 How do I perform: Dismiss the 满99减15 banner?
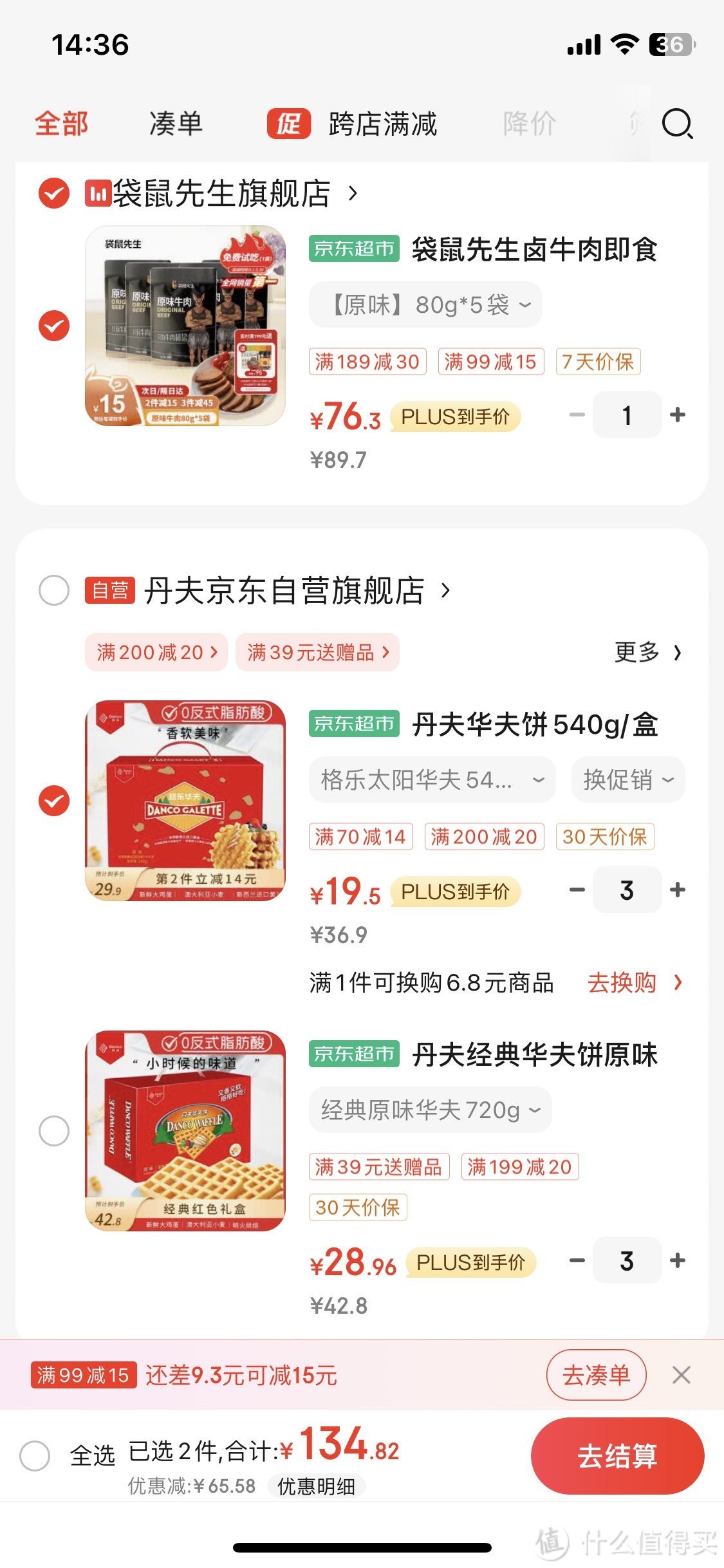(682, 1375)
